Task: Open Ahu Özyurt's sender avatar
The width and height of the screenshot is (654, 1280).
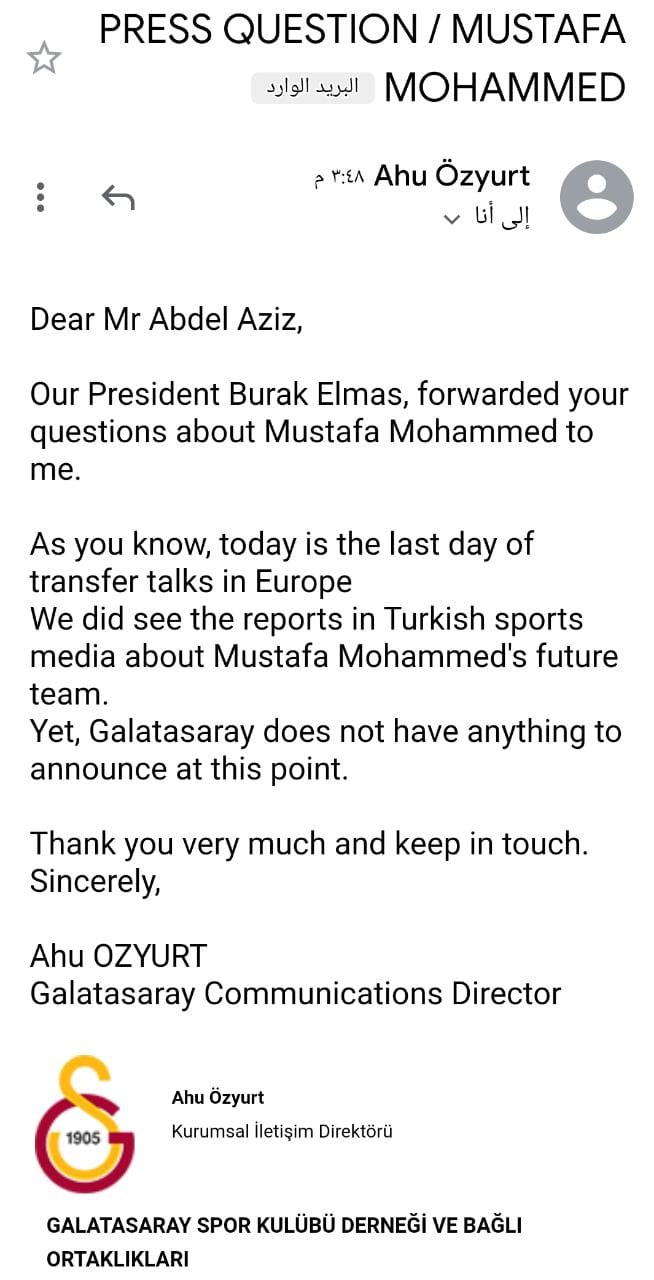Action: click(x=596, y=197)
